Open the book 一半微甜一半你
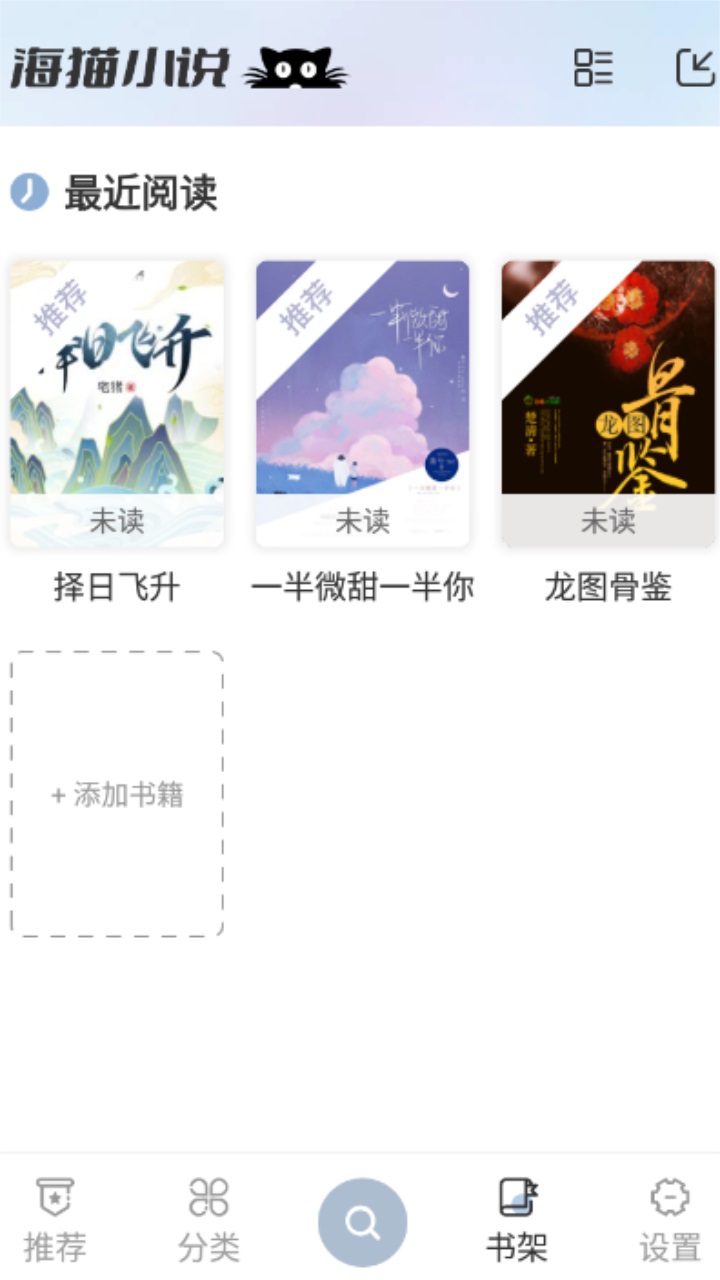This screenshot has width=720, height=1280. [360, 390]
